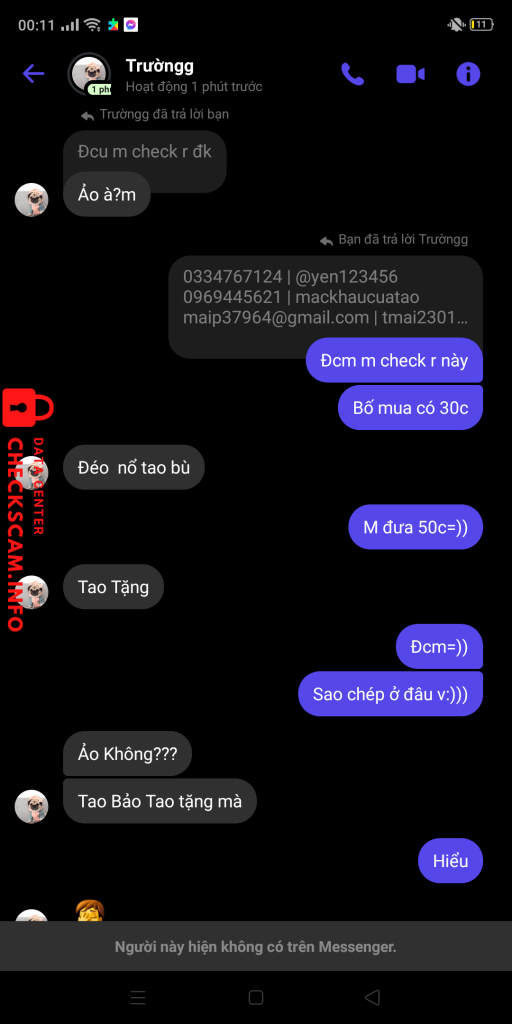Start a video call with Trườngg
The height and width of the screenshot is (1024, 512).
click(410, 74)
